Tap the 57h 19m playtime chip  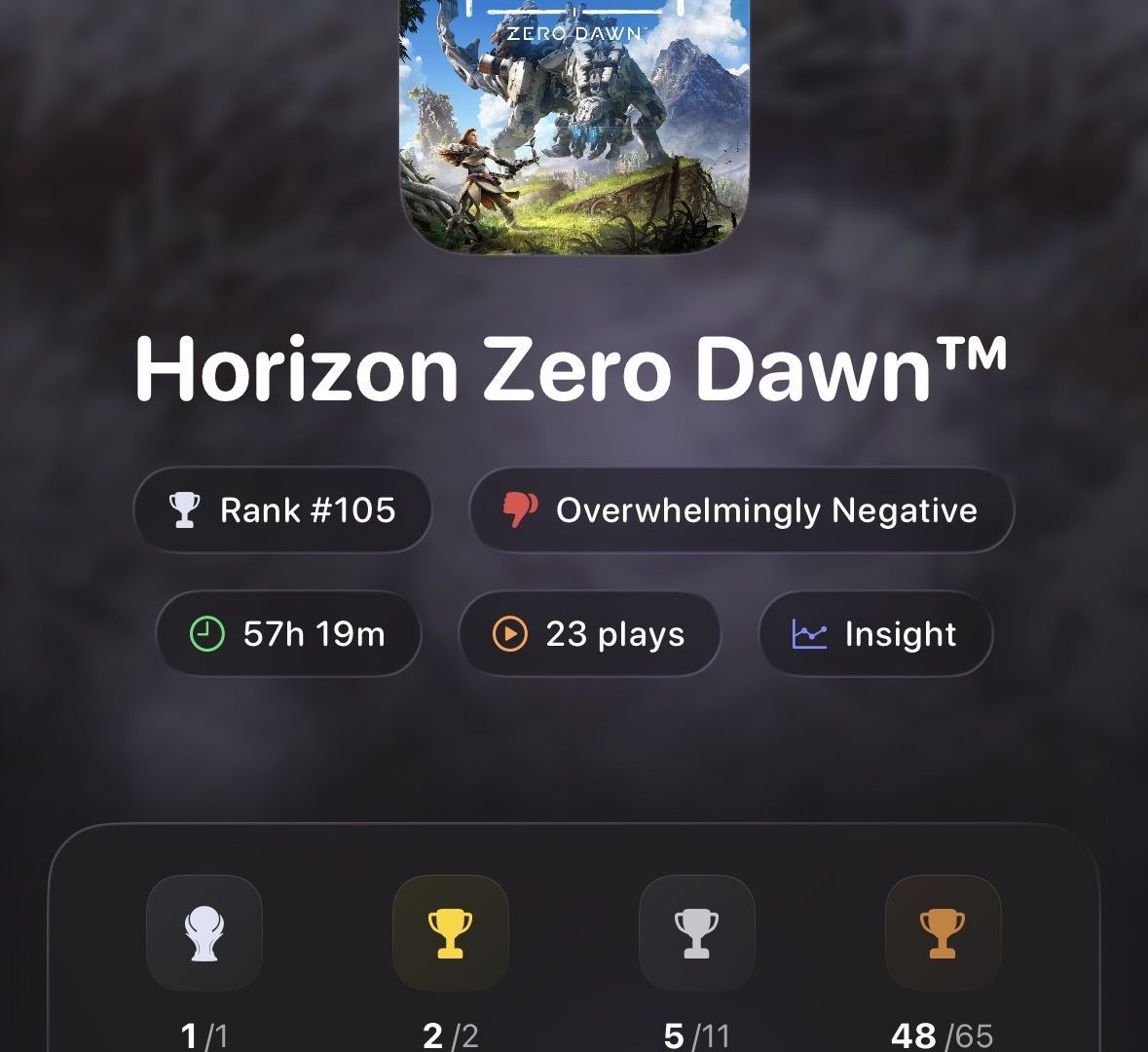(x=288, y=634)
